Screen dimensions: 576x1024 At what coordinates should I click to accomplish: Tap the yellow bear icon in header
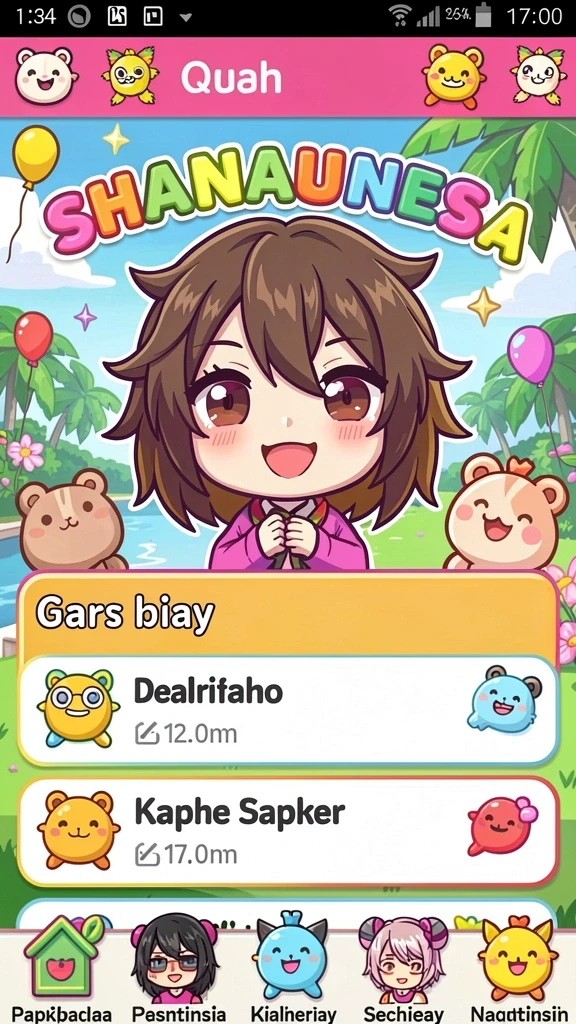click(454, 76)
